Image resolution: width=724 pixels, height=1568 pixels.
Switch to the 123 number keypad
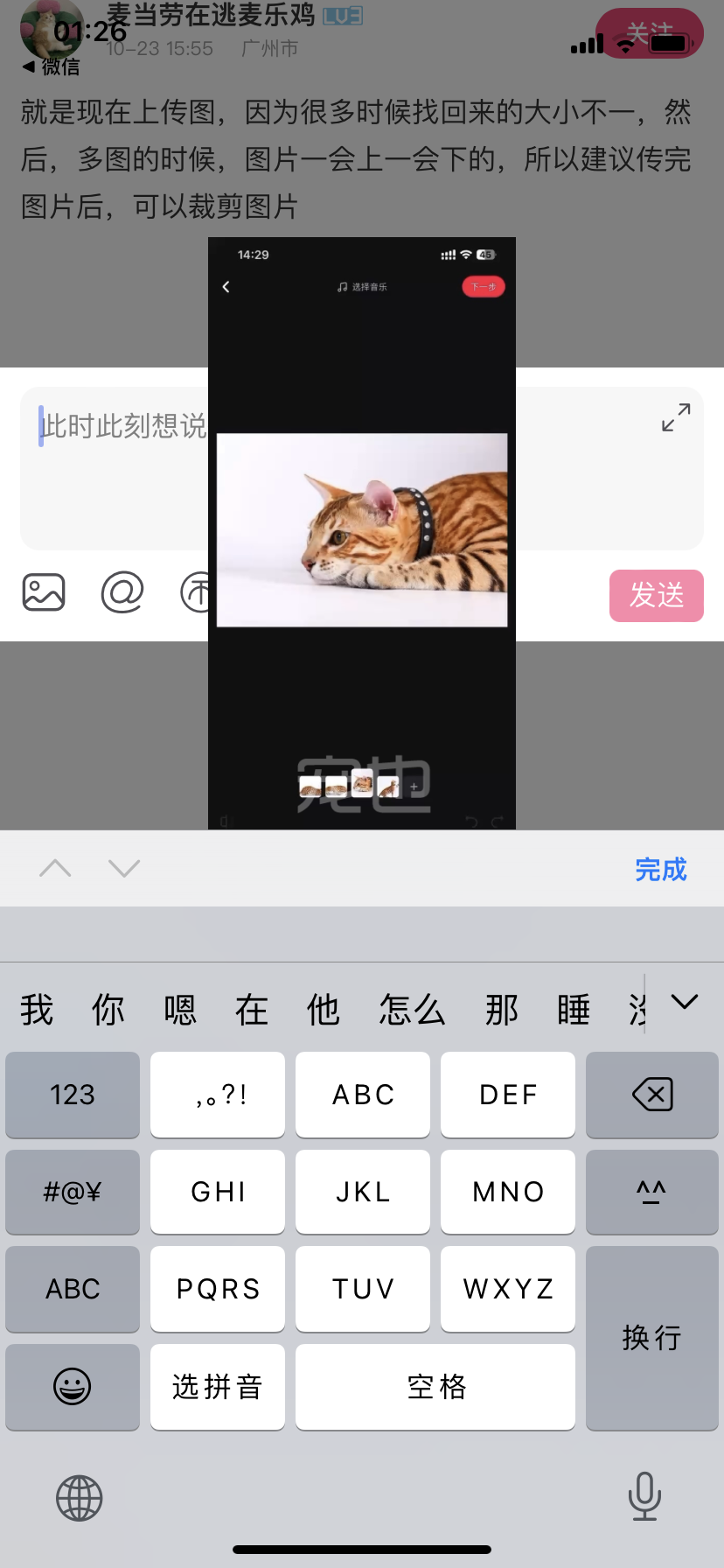coord(73,1095)
